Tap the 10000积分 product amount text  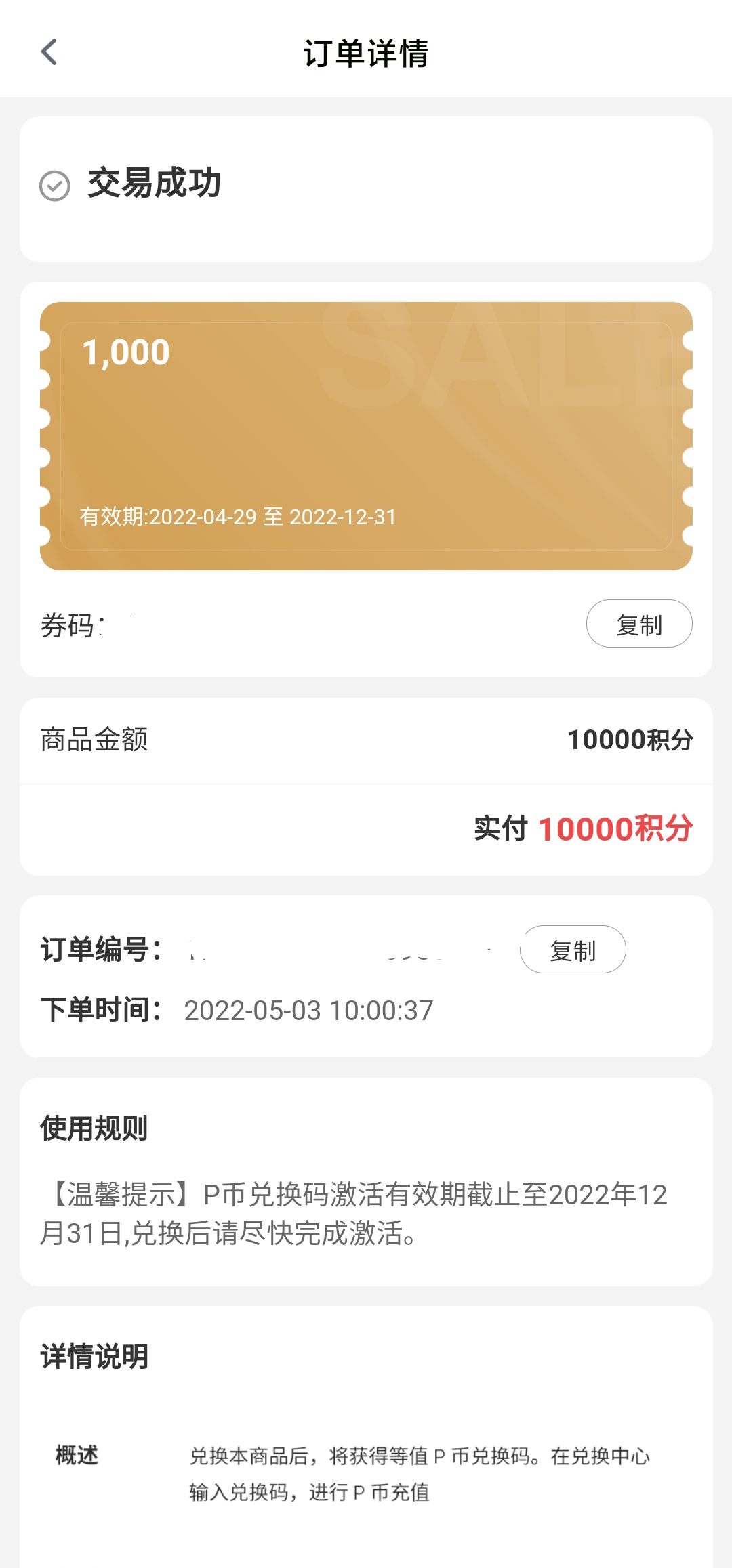point(630,741)
